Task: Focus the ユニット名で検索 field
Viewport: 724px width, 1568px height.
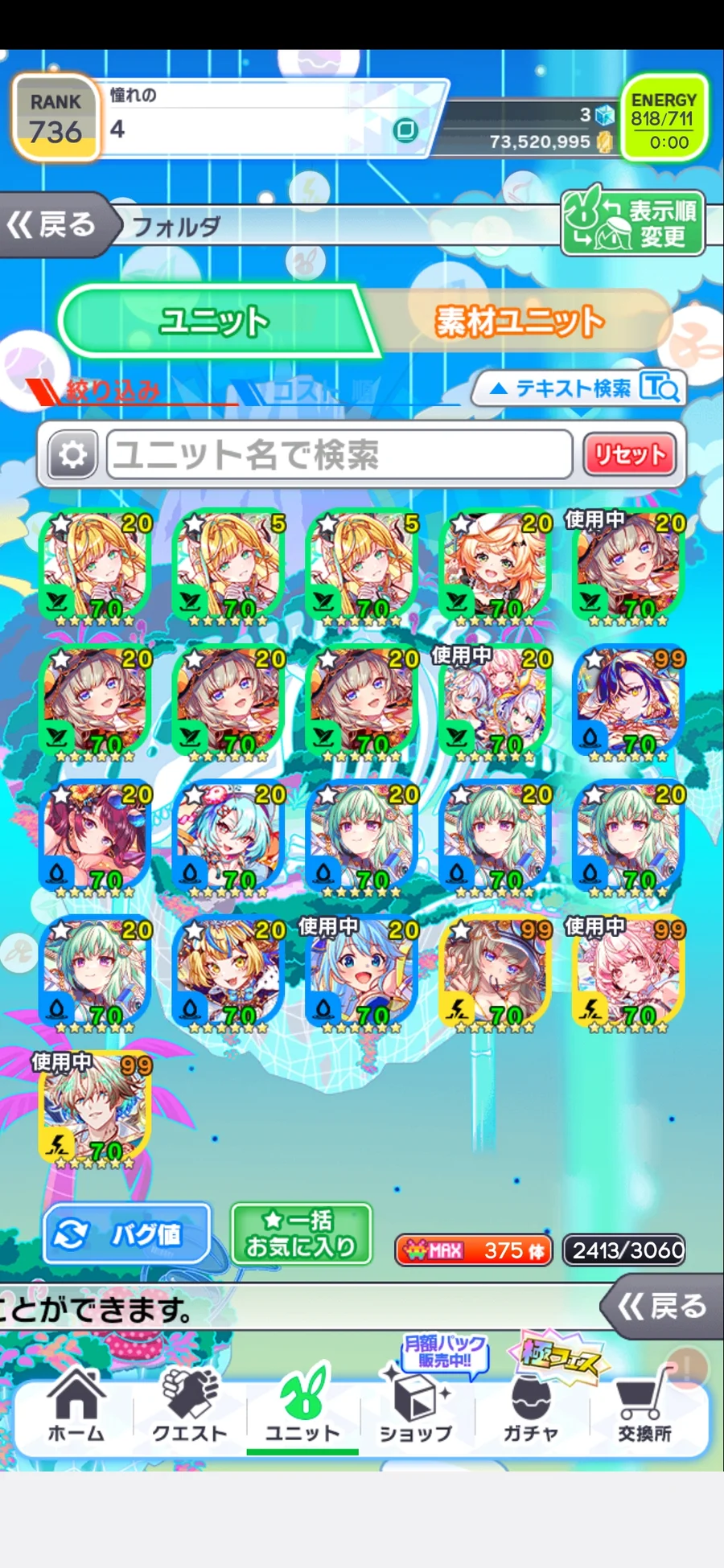Action: [339, 455]
